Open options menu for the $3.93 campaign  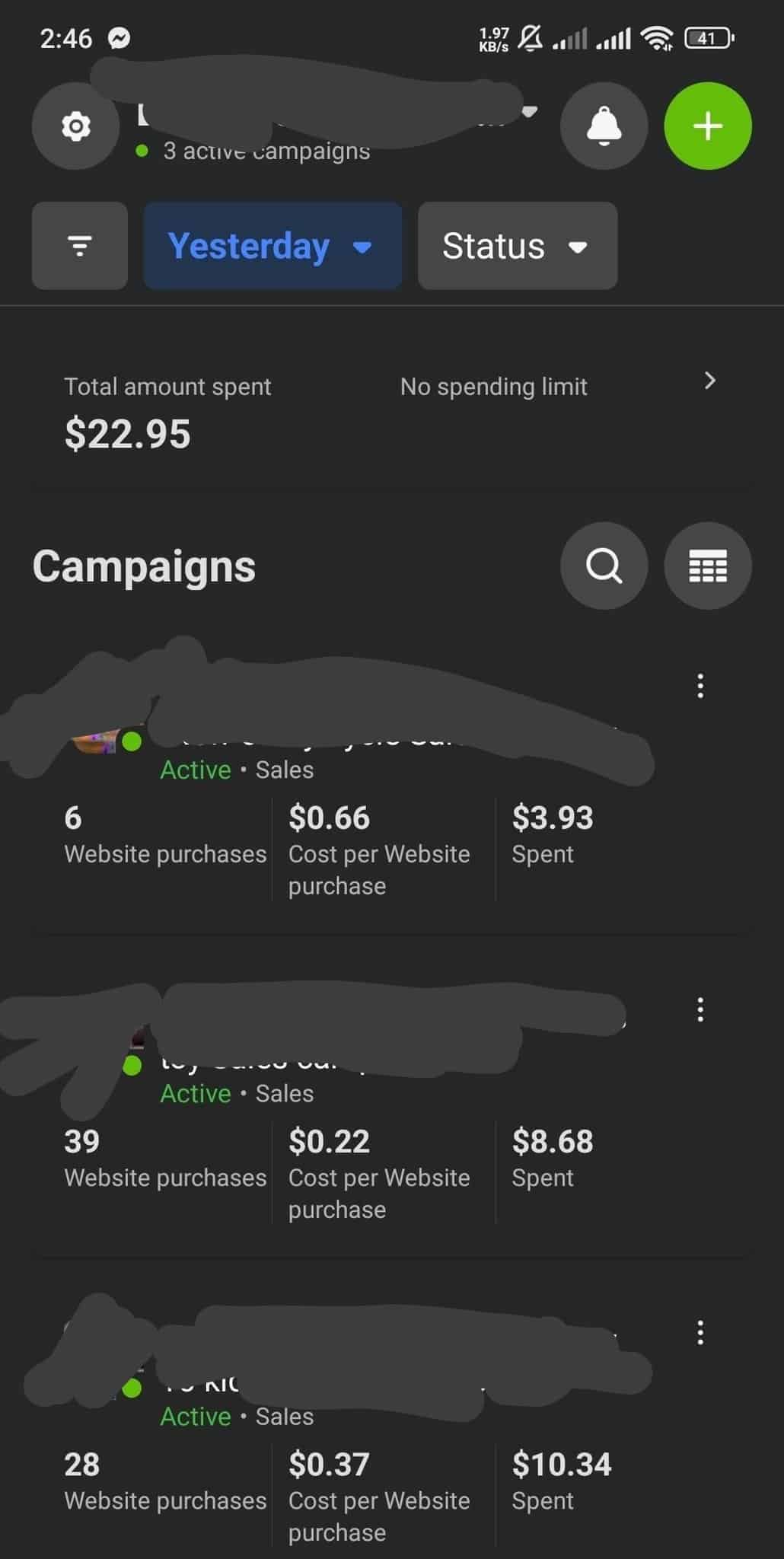[x=700, y=686]
